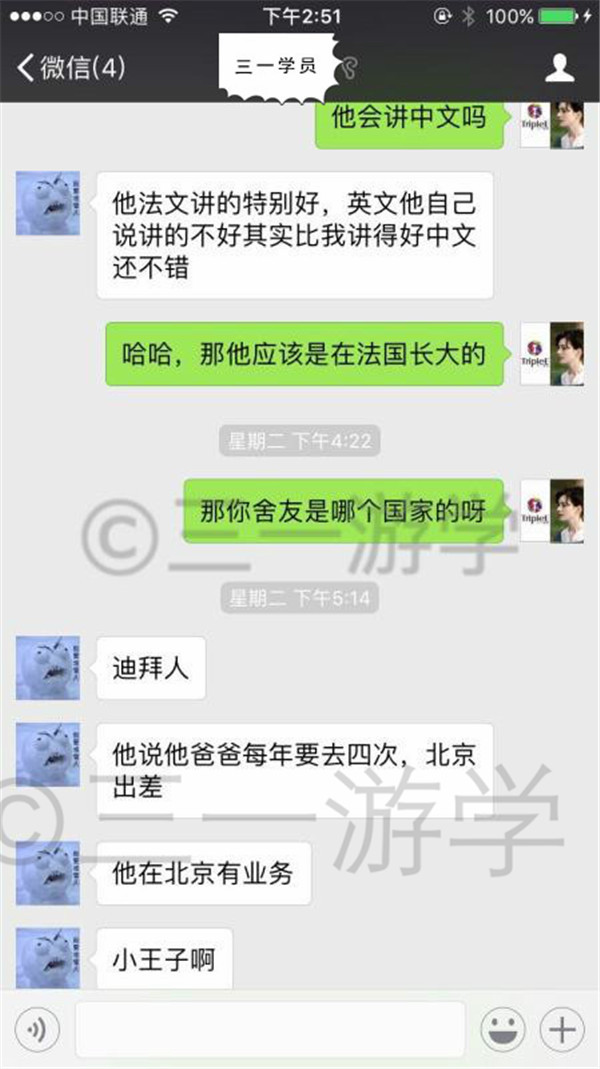This screenshot has height=1069, width=600.
Task: Go back to the 微信 chat list
Action: (71, 67)
